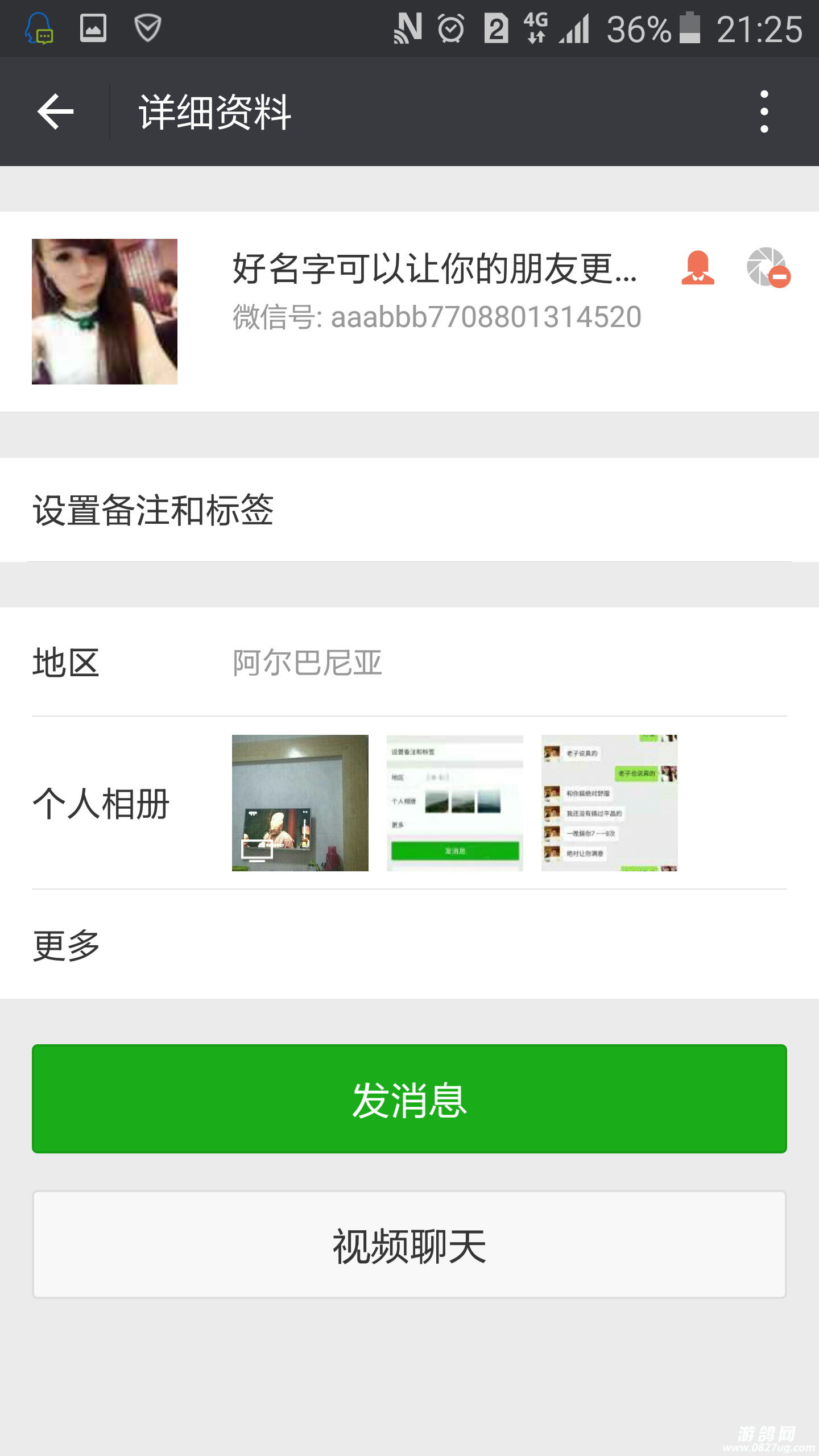Open the 个人相册 album row
This screenshot has width=819, height=1456.
coord(409,803)
